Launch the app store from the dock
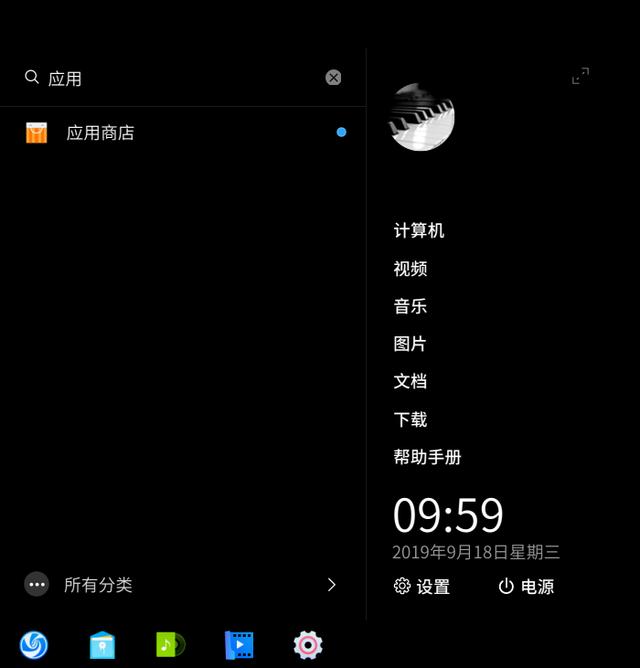640x668 pixels. (102, 645)
